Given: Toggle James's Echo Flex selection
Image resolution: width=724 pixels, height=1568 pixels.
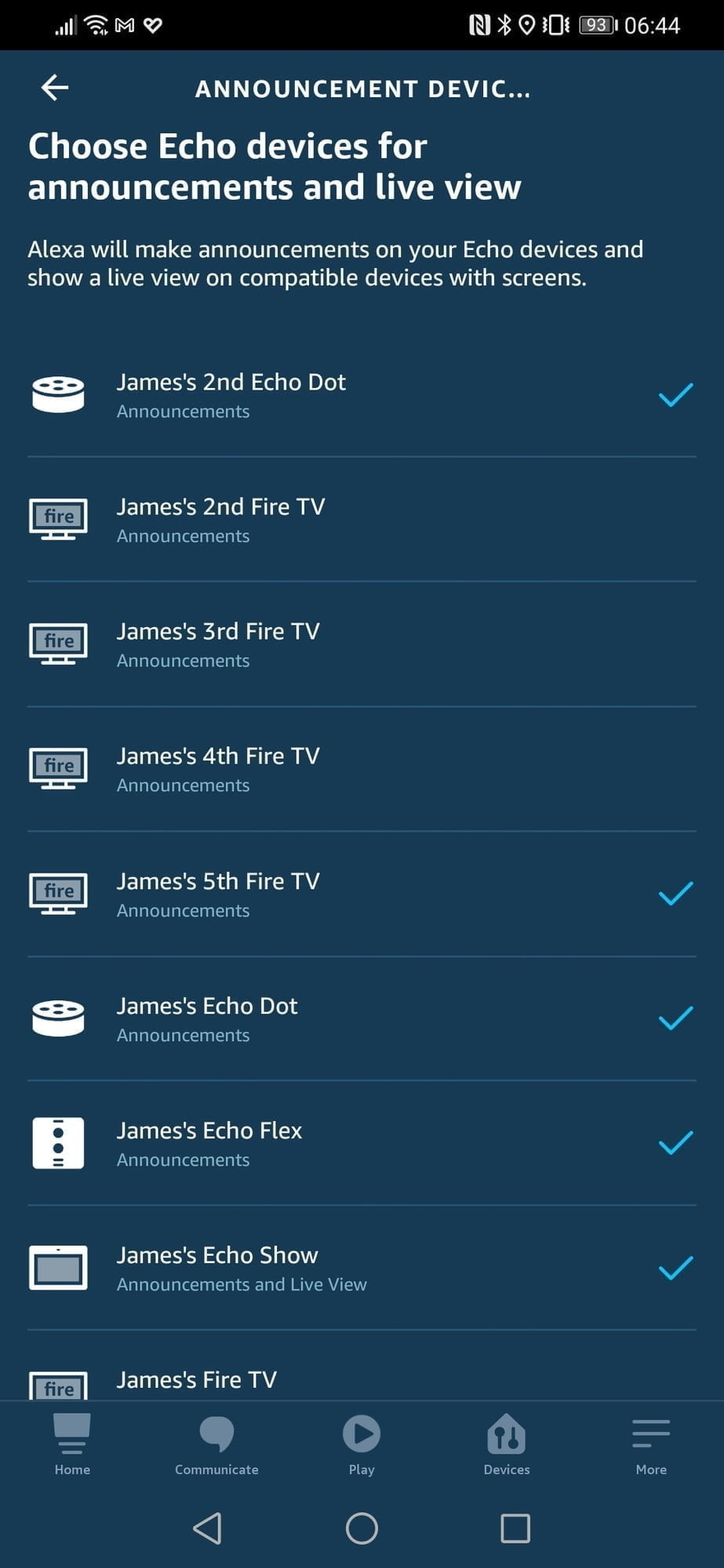Looking at the screenshot, I should 675,1143.
